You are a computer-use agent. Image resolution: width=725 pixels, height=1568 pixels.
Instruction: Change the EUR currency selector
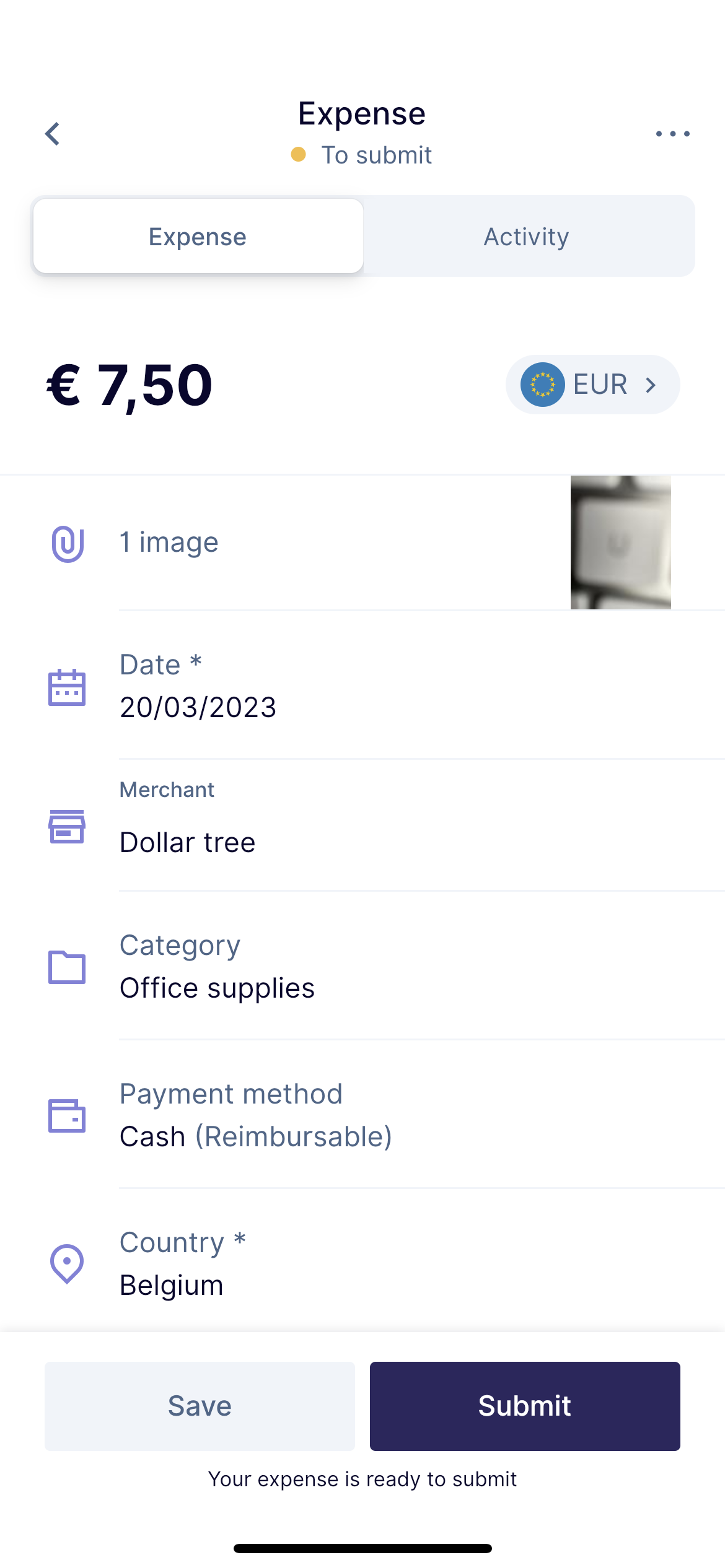(592, 385)
